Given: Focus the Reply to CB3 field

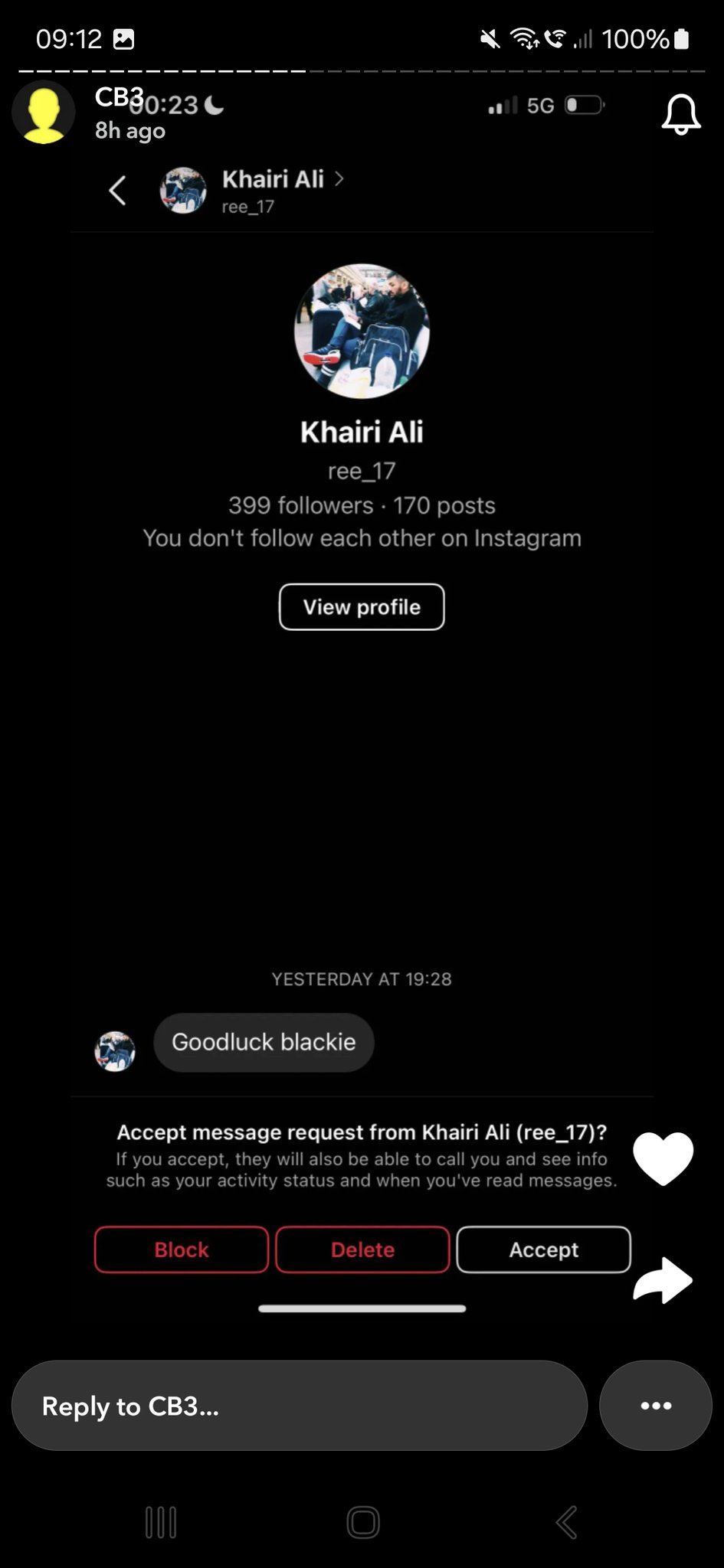Looking at the screenshot, I should (299, 1406).
